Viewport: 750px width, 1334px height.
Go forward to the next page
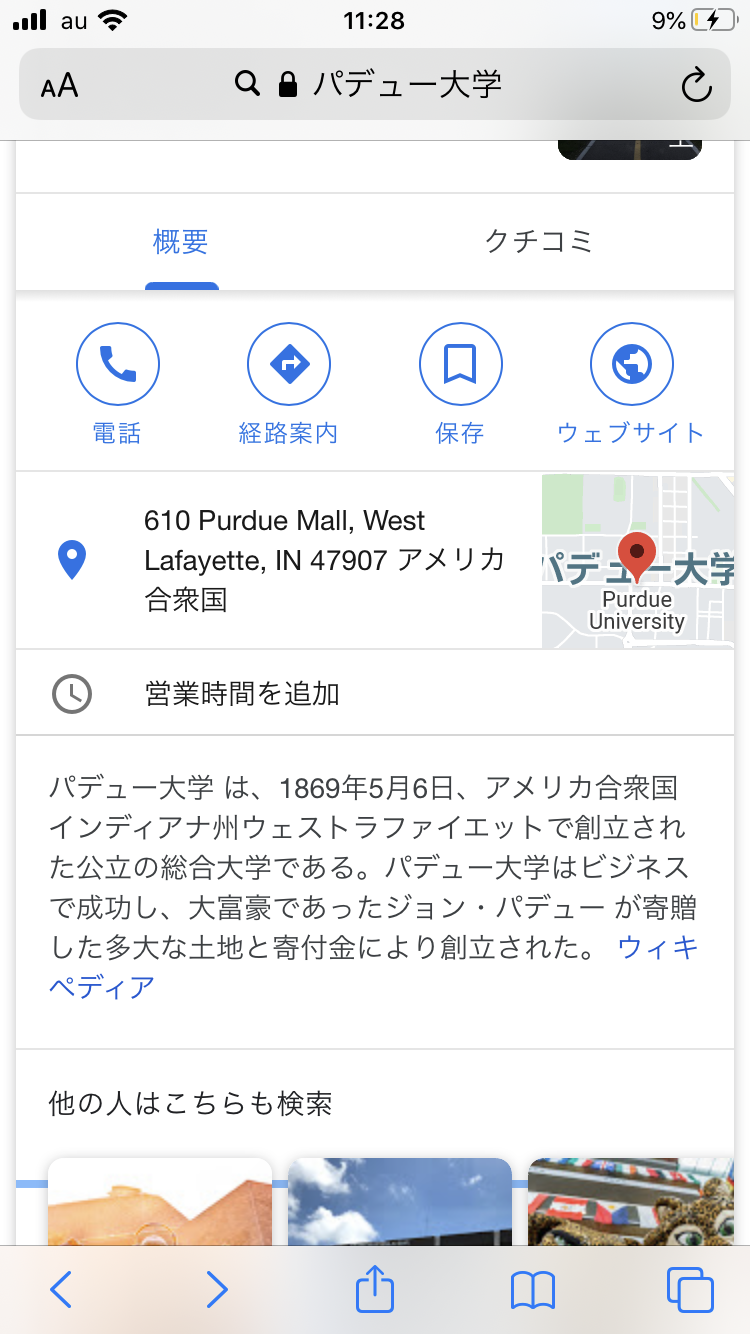coord(217,1290)
